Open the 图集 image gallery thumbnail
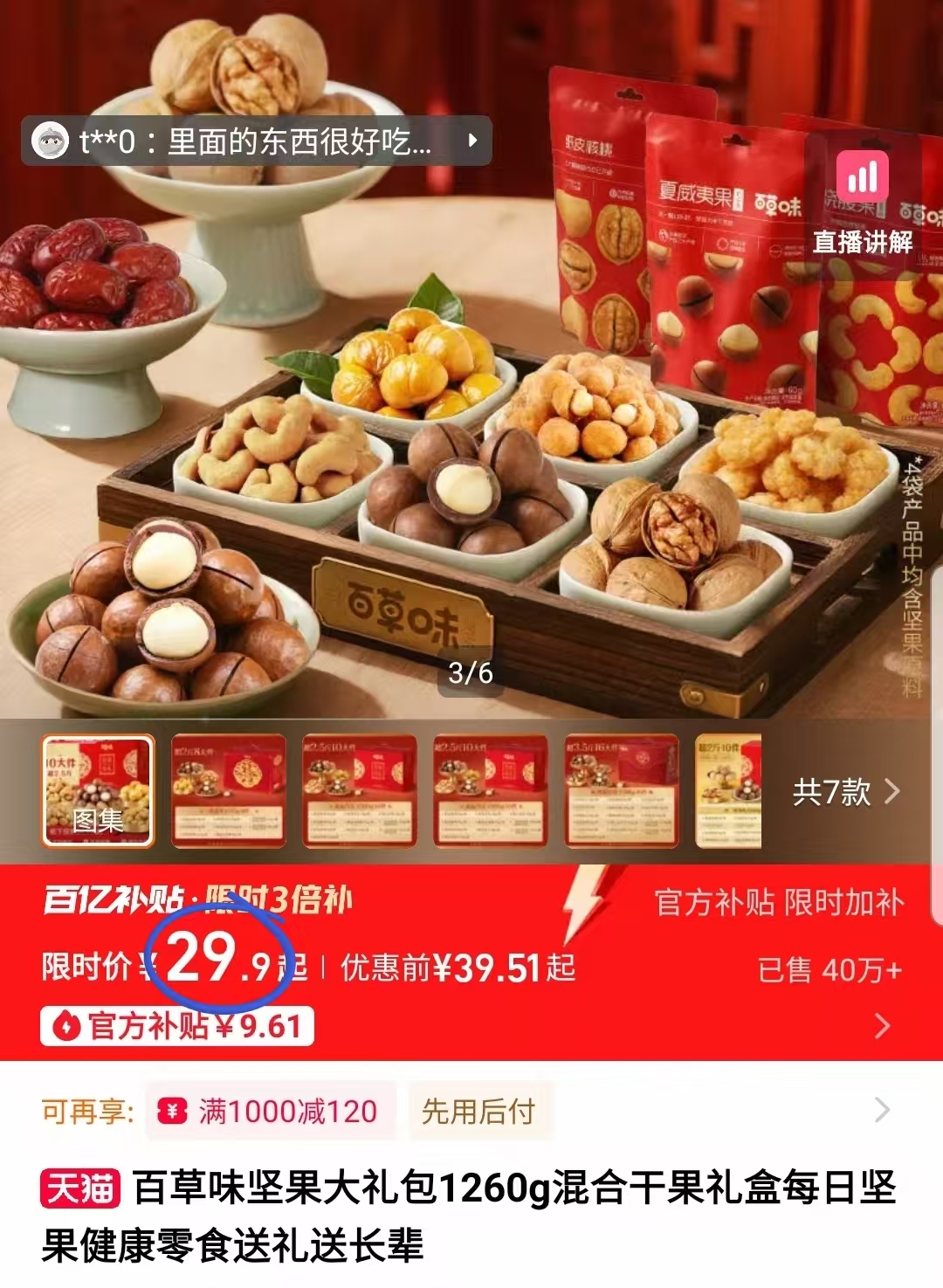The height and width of the screenshot is (1288, 943). click(x=98, y=790)
